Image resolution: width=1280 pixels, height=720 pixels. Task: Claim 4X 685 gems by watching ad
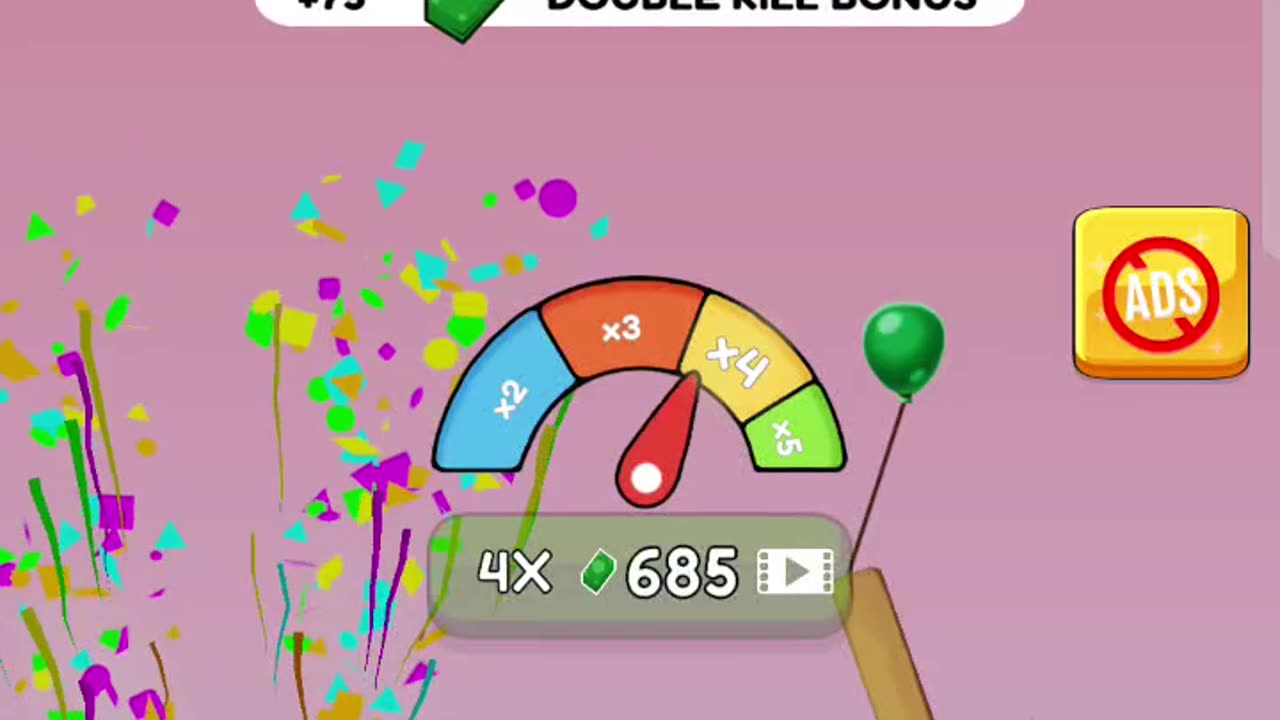click(x=640, y=574)
